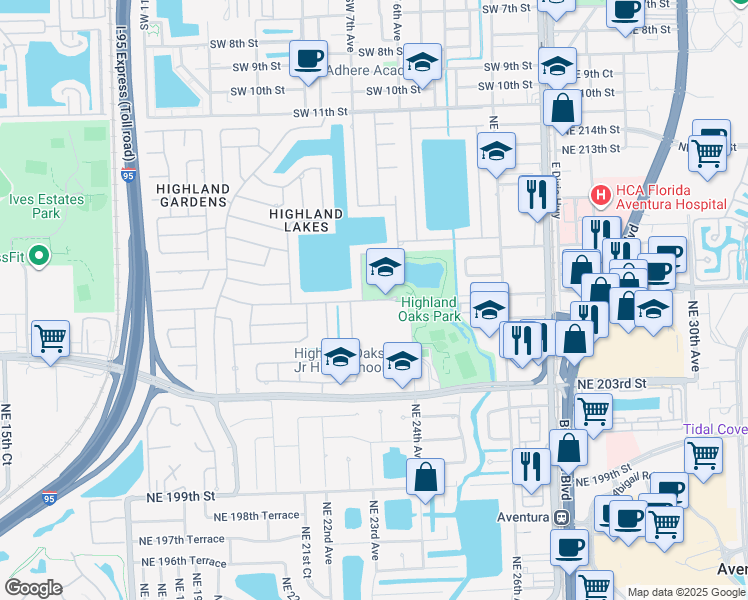
Task: Tap the restaurant marker near NE 199th St
Action: [x=531, y=465]
